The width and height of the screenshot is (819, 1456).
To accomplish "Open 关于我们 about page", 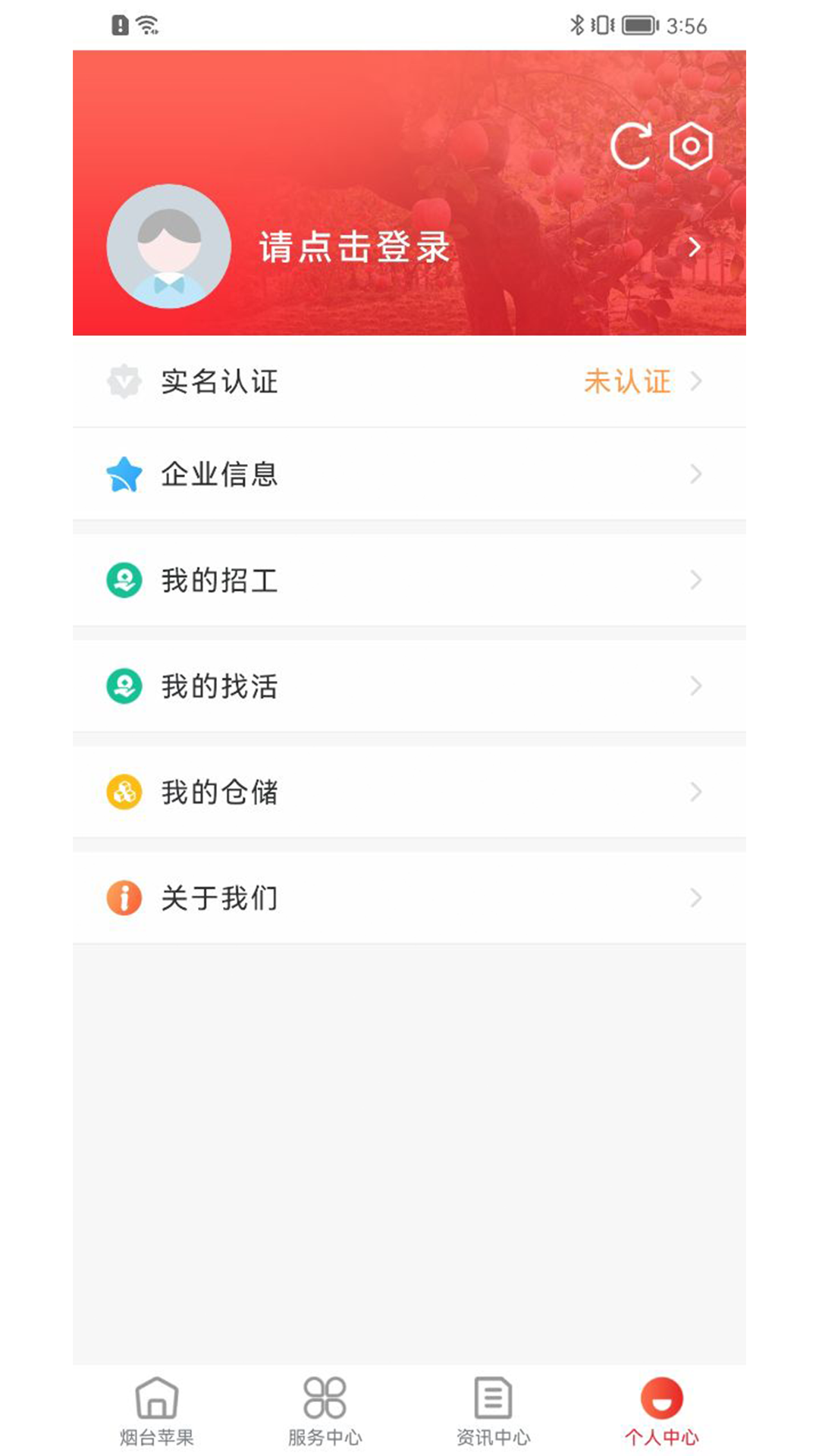I will [x=409, y=899].
